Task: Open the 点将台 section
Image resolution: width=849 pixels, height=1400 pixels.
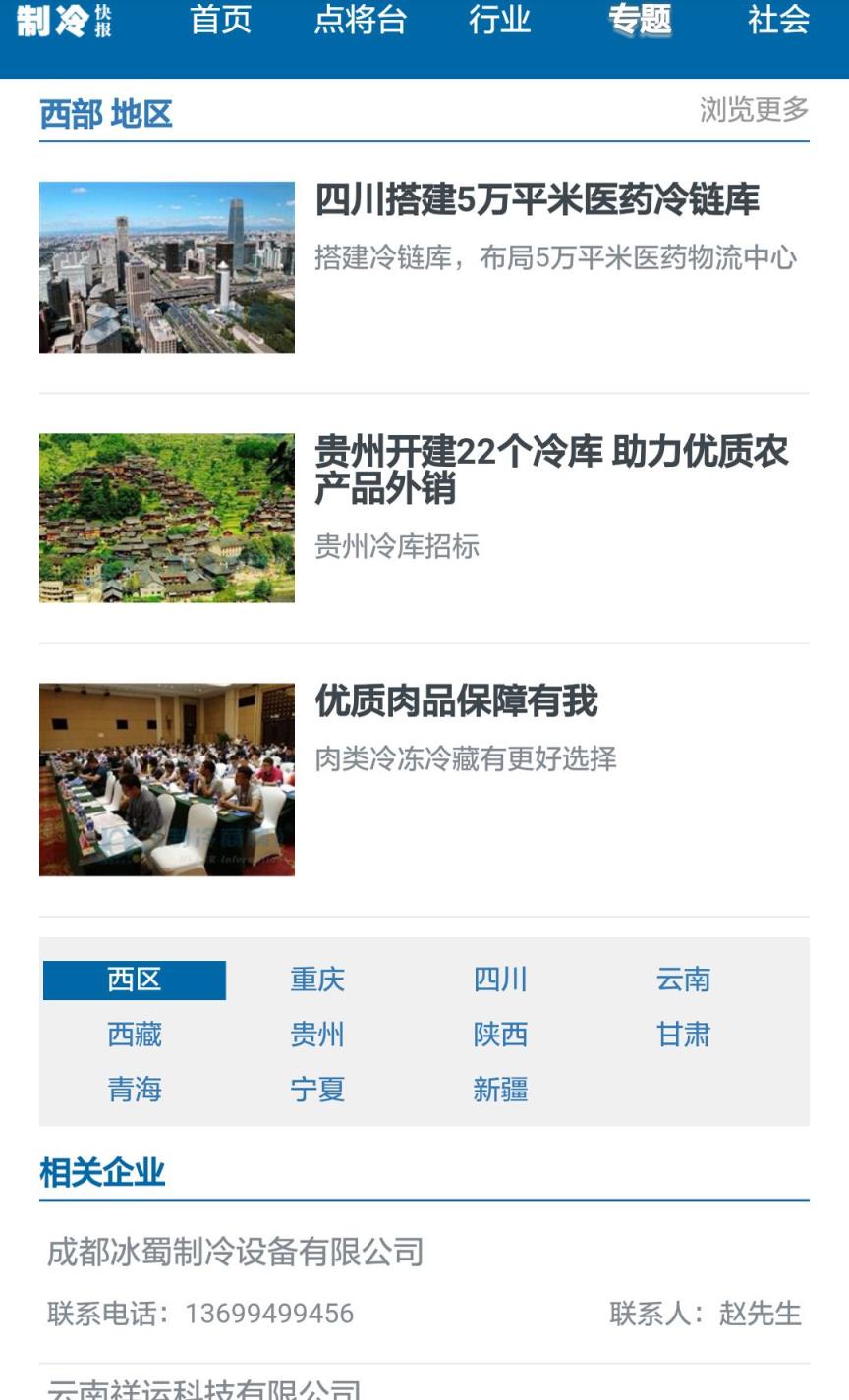Action: pos(360,22)
